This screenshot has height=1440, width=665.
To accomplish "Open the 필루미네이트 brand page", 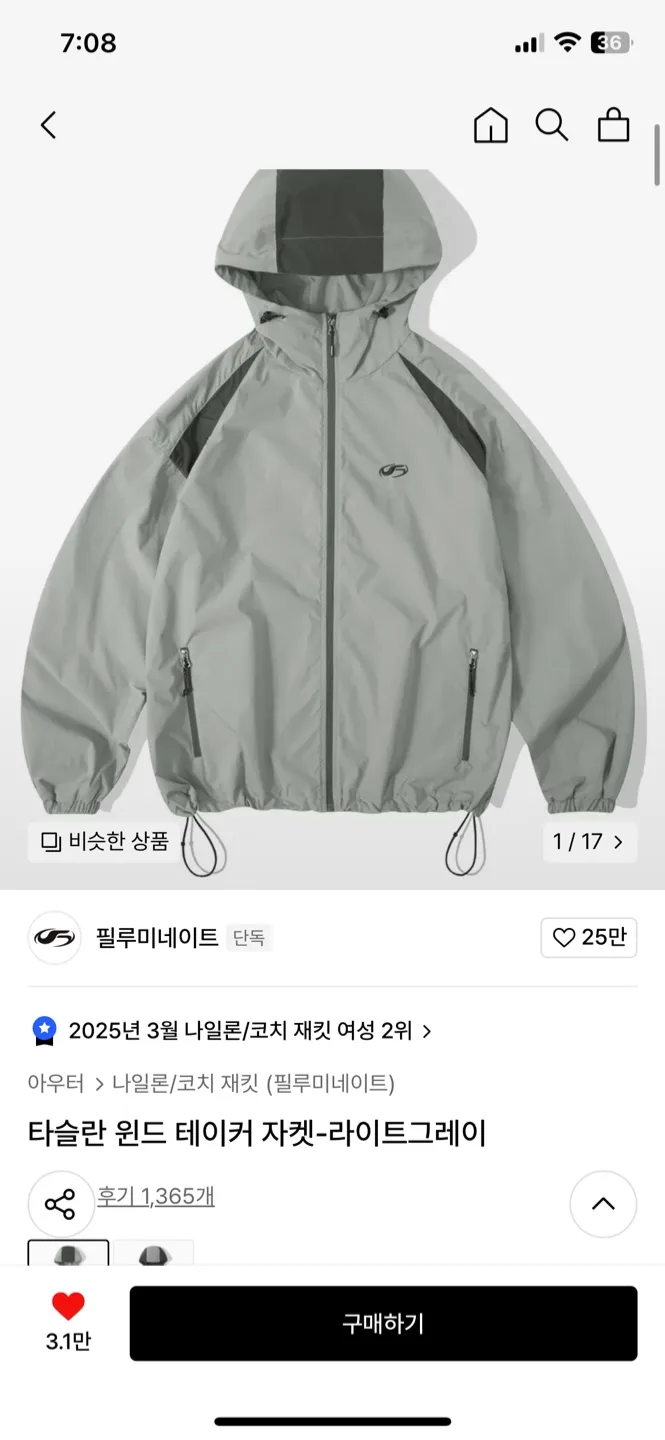I will [157, 938].
